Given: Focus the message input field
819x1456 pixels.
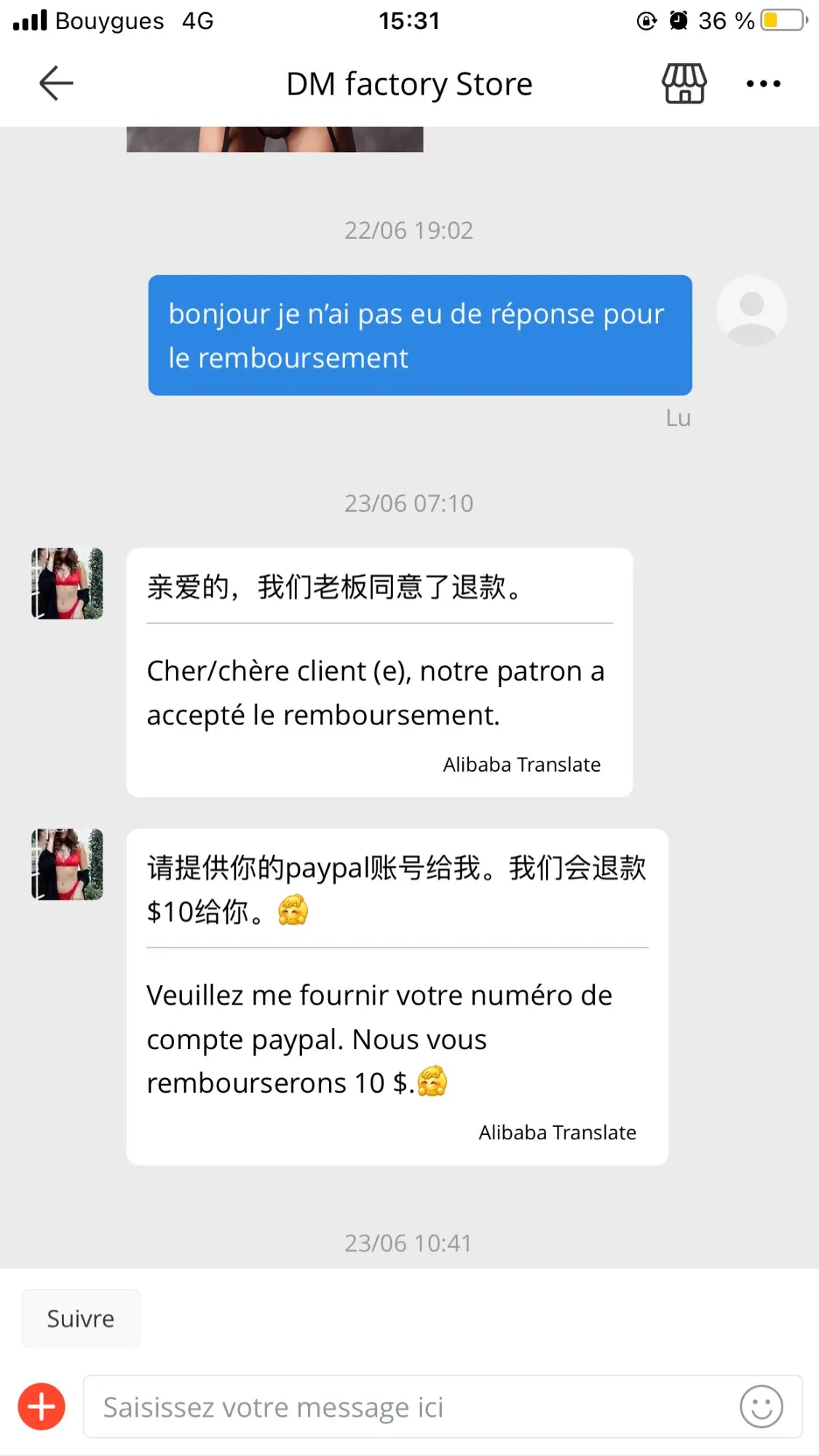Looking at the screenshot, I should click(x=408, y=1406).
